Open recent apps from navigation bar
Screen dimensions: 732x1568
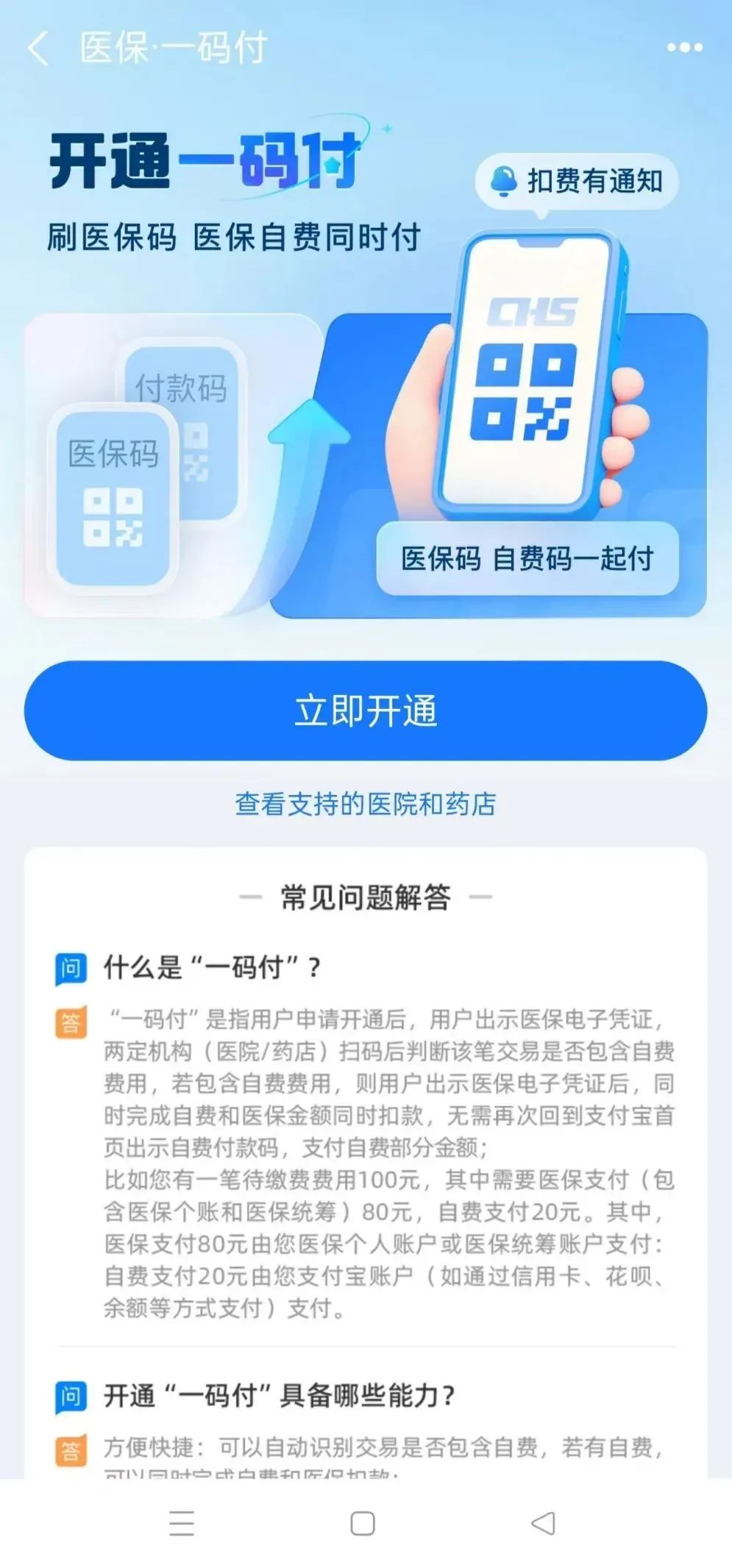182,1523
